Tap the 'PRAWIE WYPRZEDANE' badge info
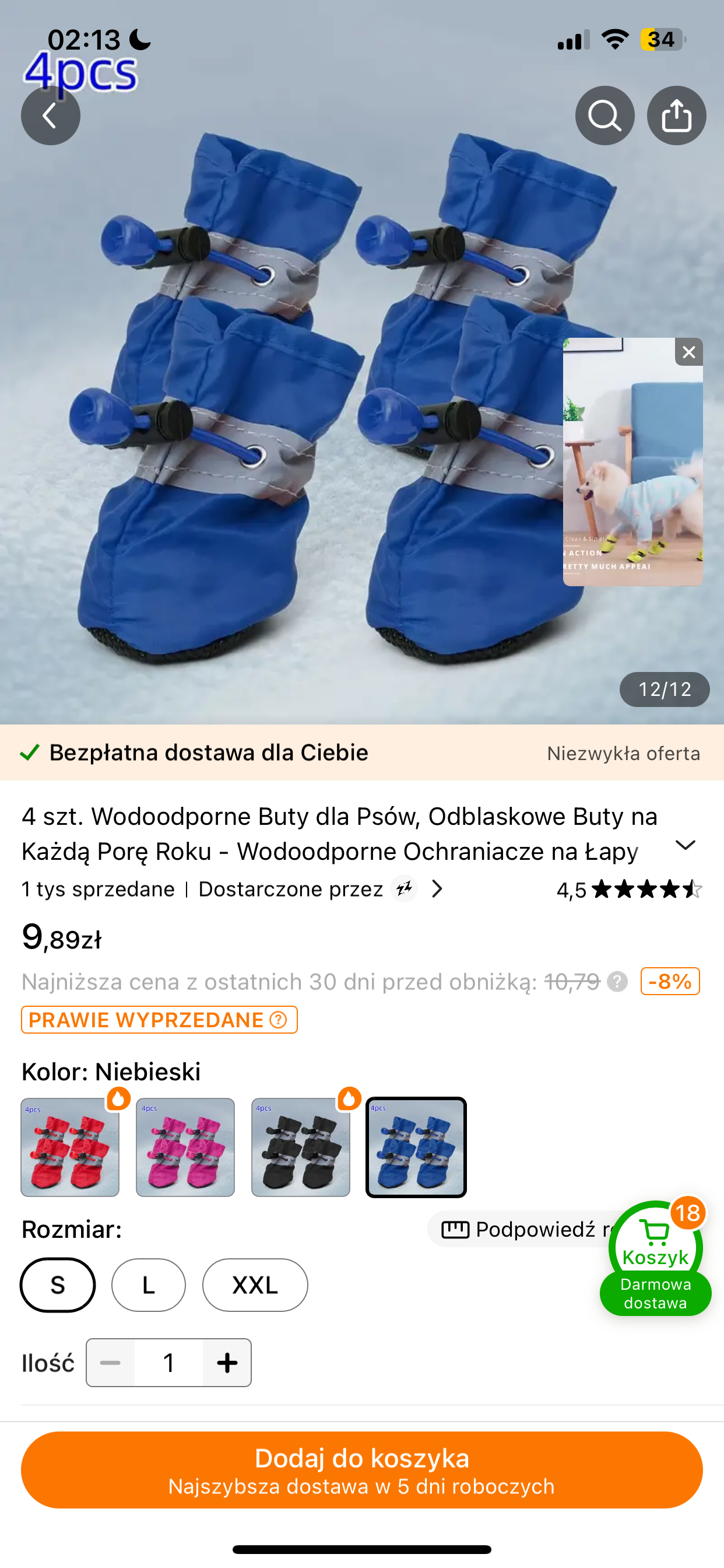This screenshot has width=724, height=1568. (159, 1020)
